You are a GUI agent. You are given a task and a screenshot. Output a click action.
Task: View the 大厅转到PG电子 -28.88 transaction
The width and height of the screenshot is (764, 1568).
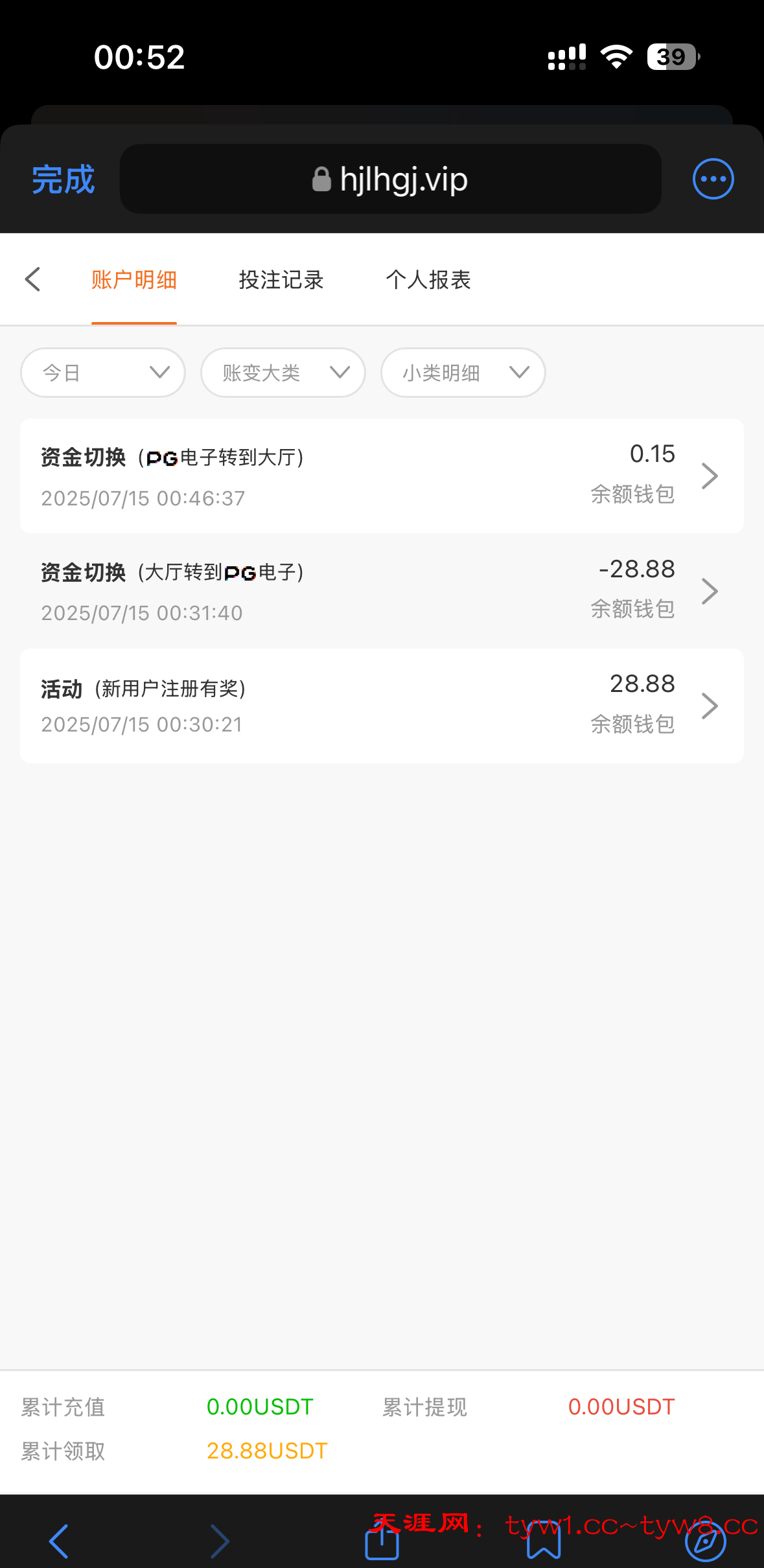click(382, 591)
